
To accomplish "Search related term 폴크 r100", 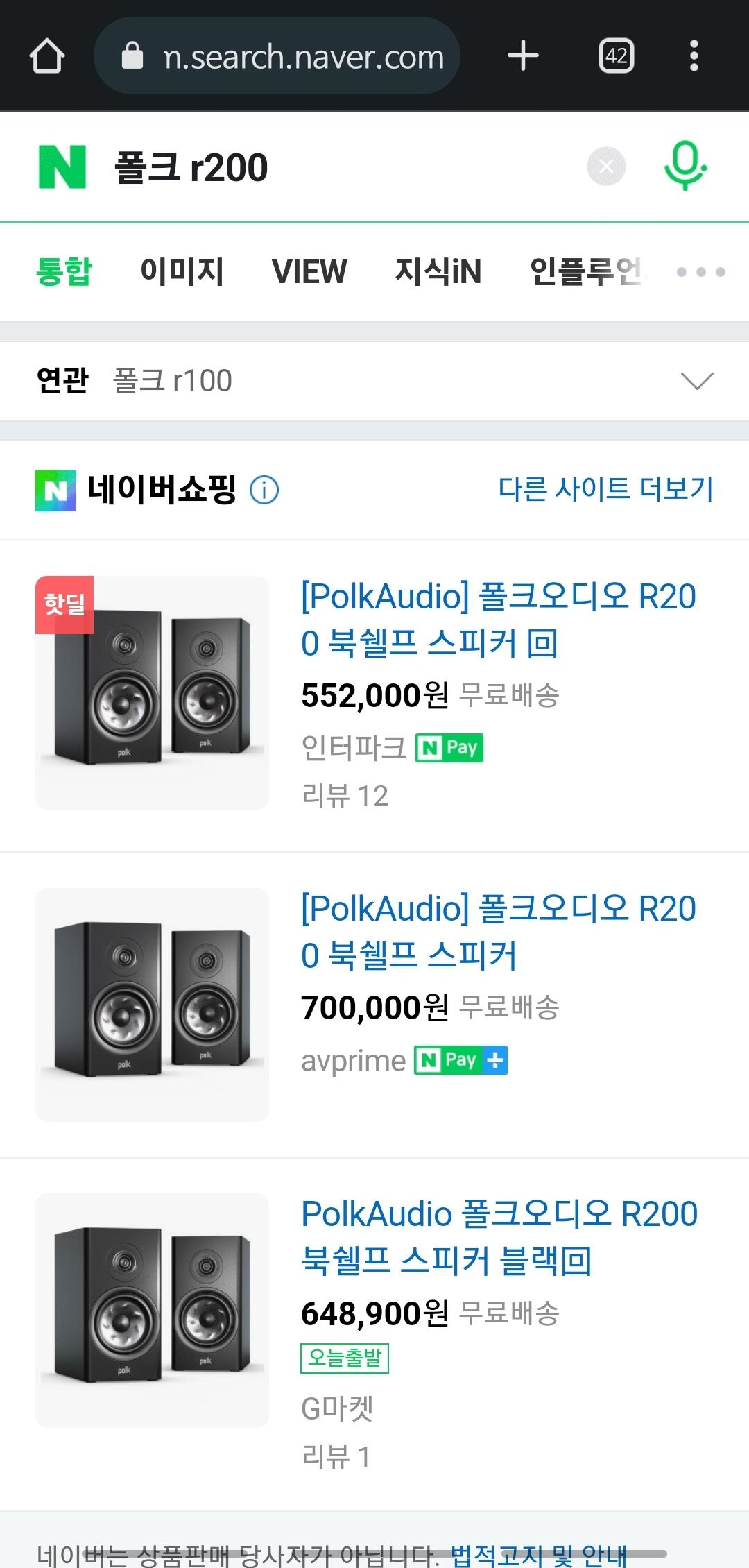I will point(172,380).
